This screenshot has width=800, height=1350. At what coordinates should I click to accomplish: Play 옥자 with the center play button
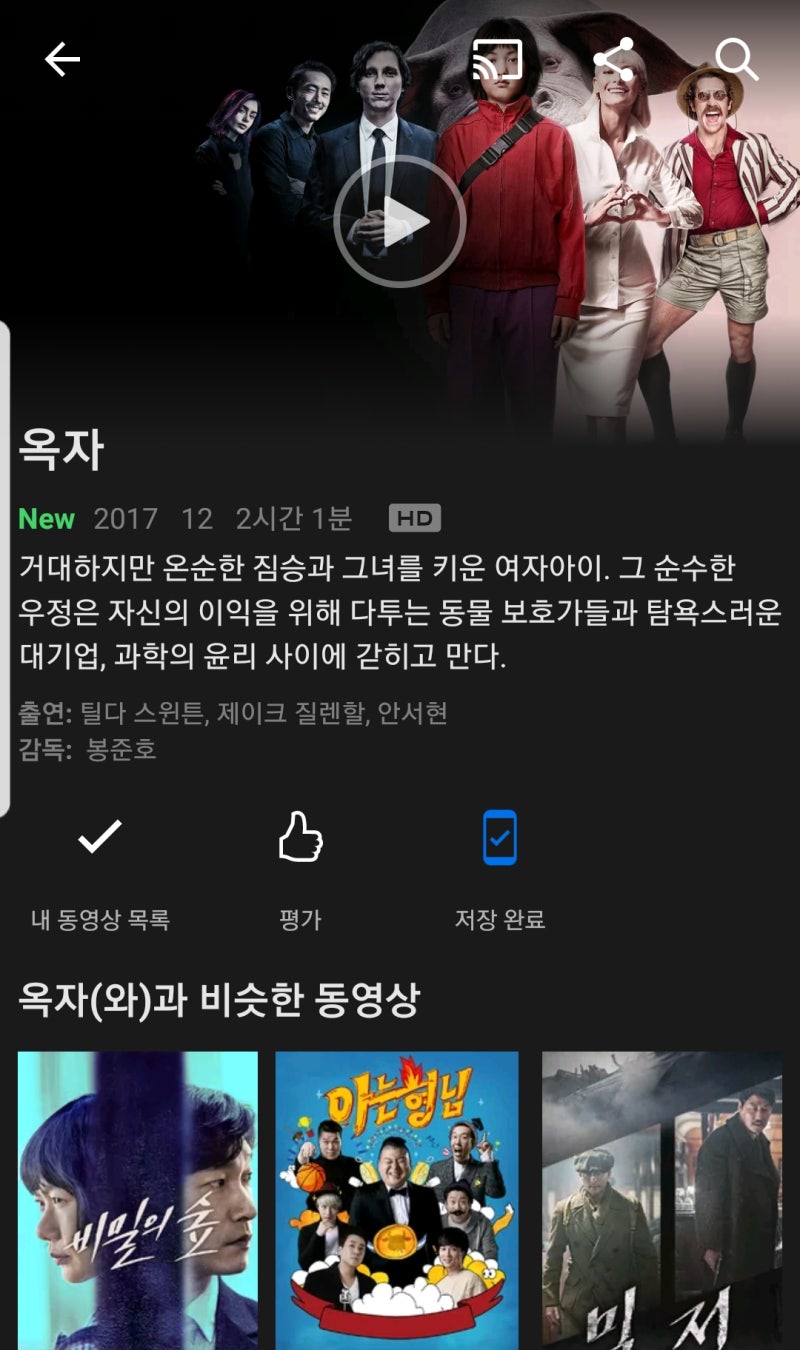(x=399, y=222)
